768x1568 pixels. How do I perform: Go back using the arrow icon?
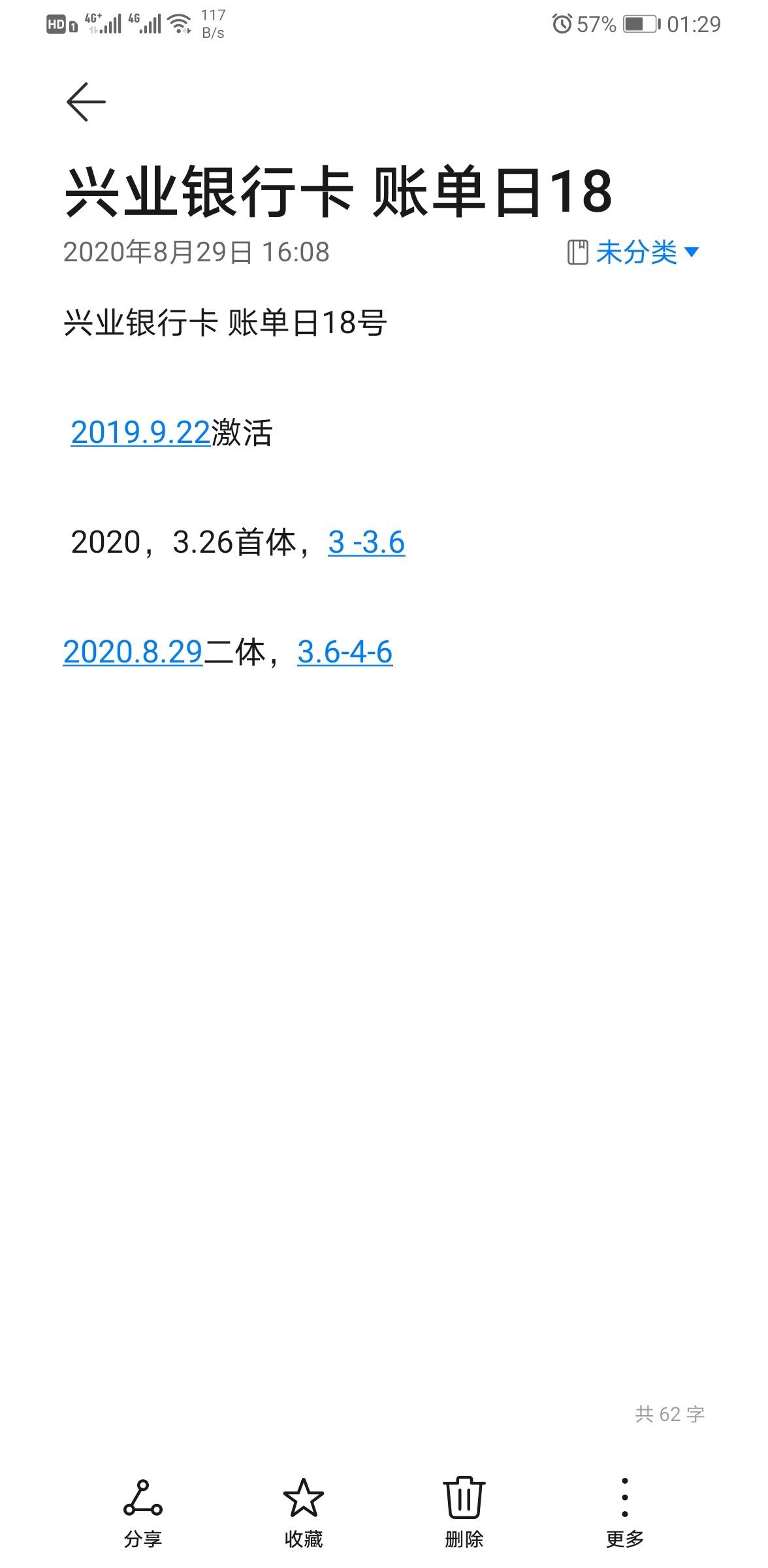tap(86, 102)
